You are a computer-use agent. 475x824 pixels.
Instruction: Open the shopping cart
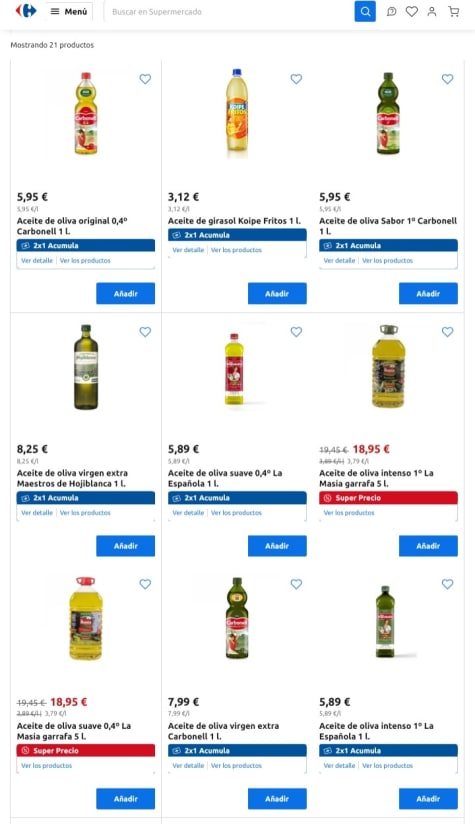[x=453, y=12]
